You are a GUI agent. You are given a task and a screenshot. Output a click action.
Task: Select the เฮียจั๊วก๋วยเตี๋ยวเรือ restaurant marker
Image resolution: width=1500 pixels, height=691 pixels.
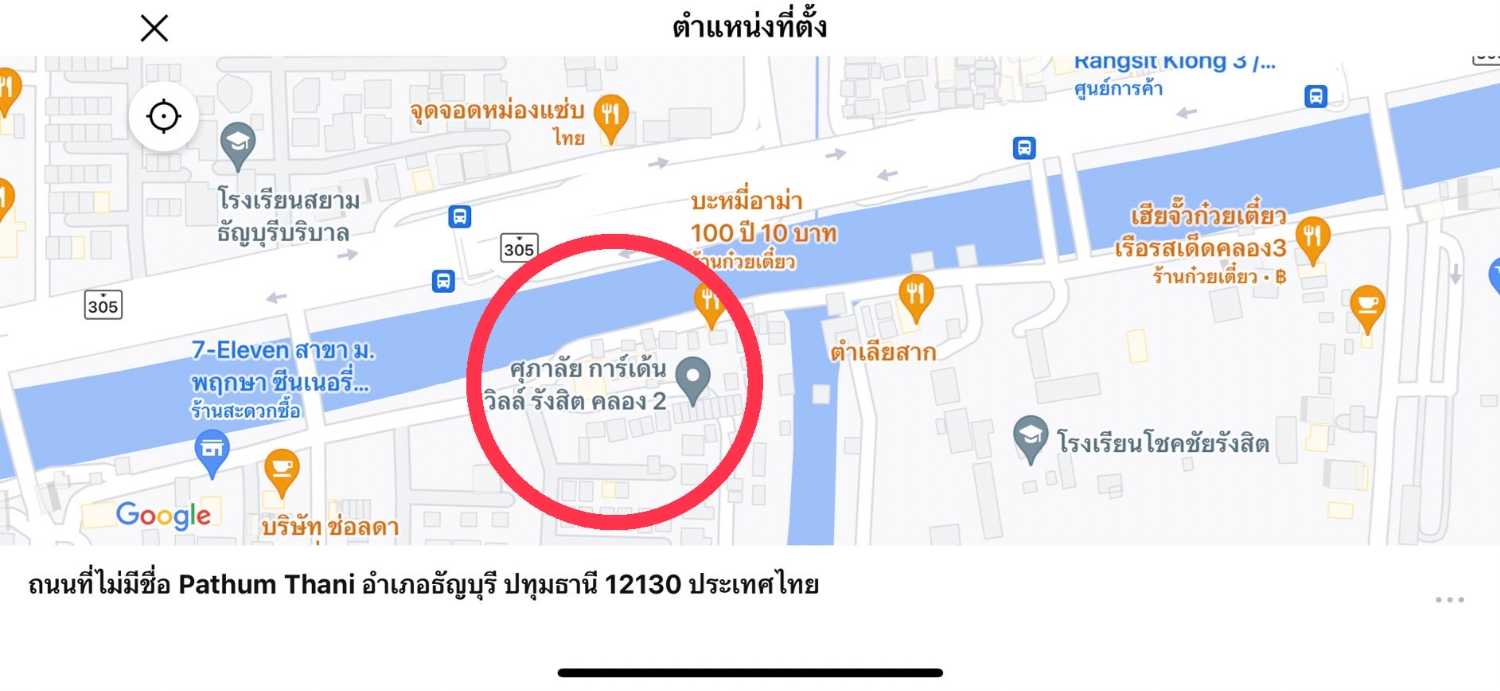pos(1313,236)
